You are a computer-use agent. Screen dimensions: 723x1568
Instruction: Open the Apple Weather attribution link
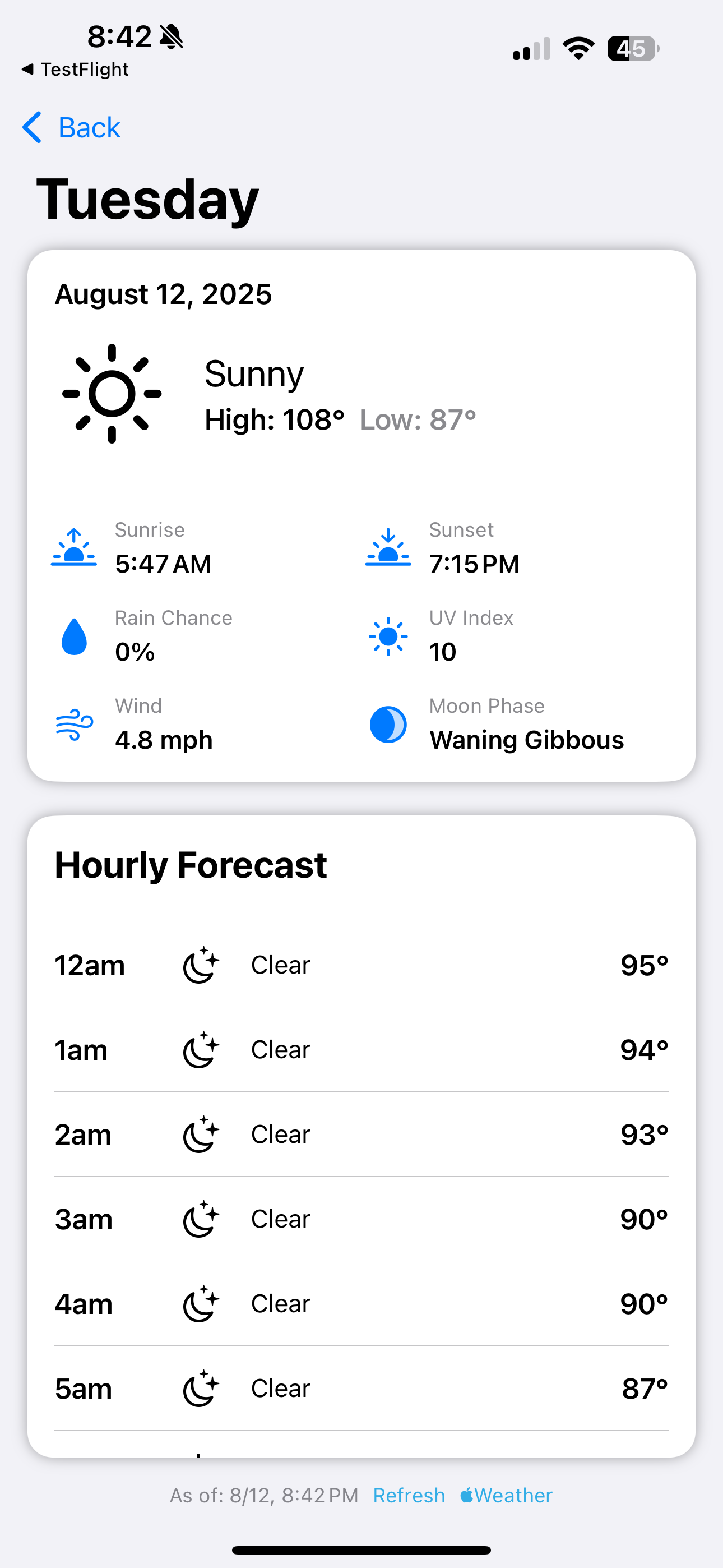506,1495
